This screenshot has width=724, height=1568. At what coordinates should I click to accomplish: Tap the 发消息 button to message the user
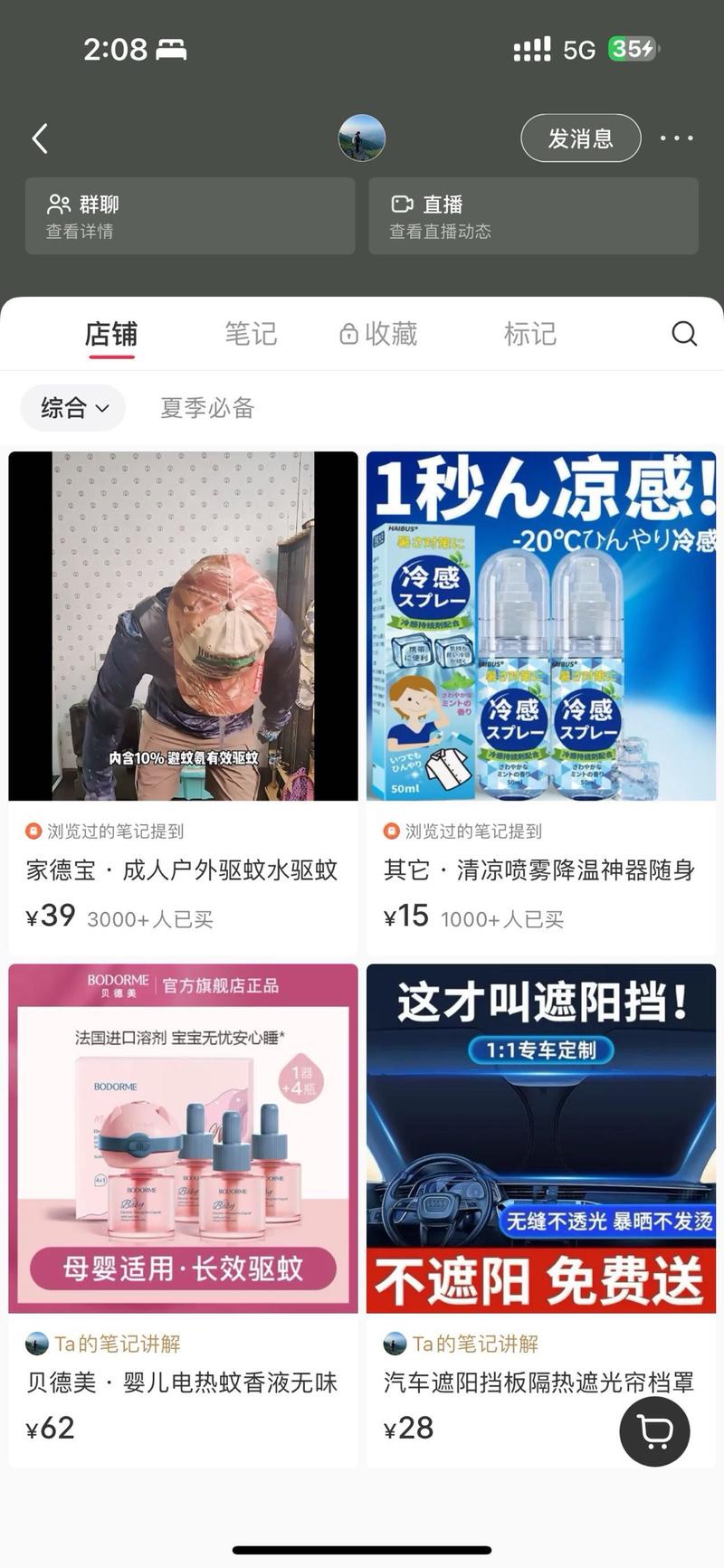tap(580, 138)
